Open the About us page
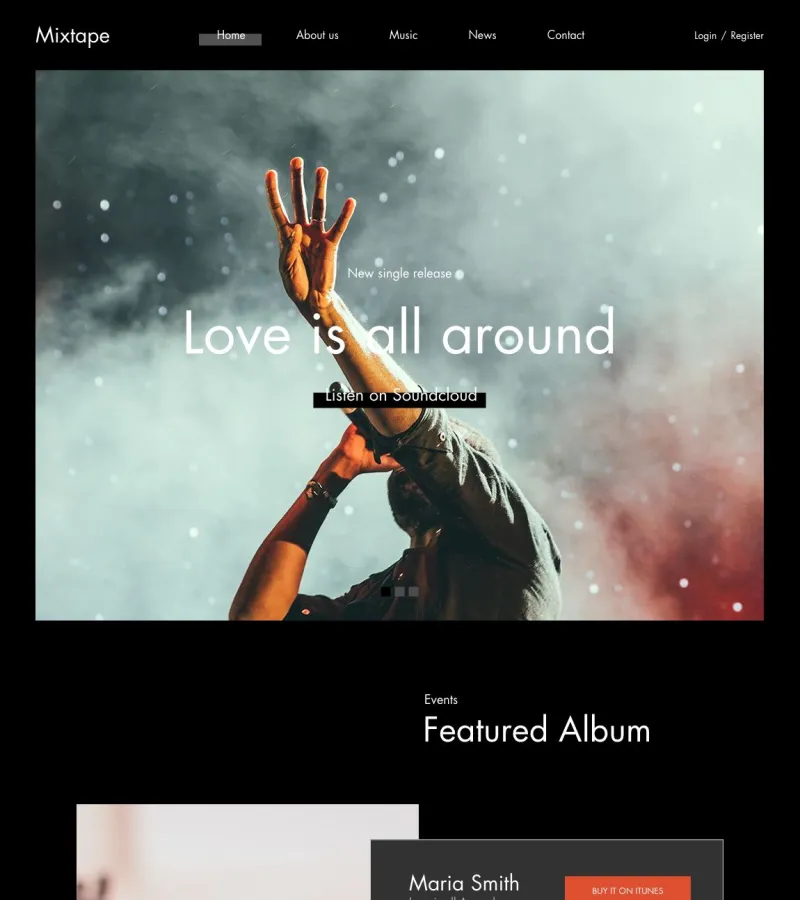This screenshot has height=900, width=800. point(317,35)
